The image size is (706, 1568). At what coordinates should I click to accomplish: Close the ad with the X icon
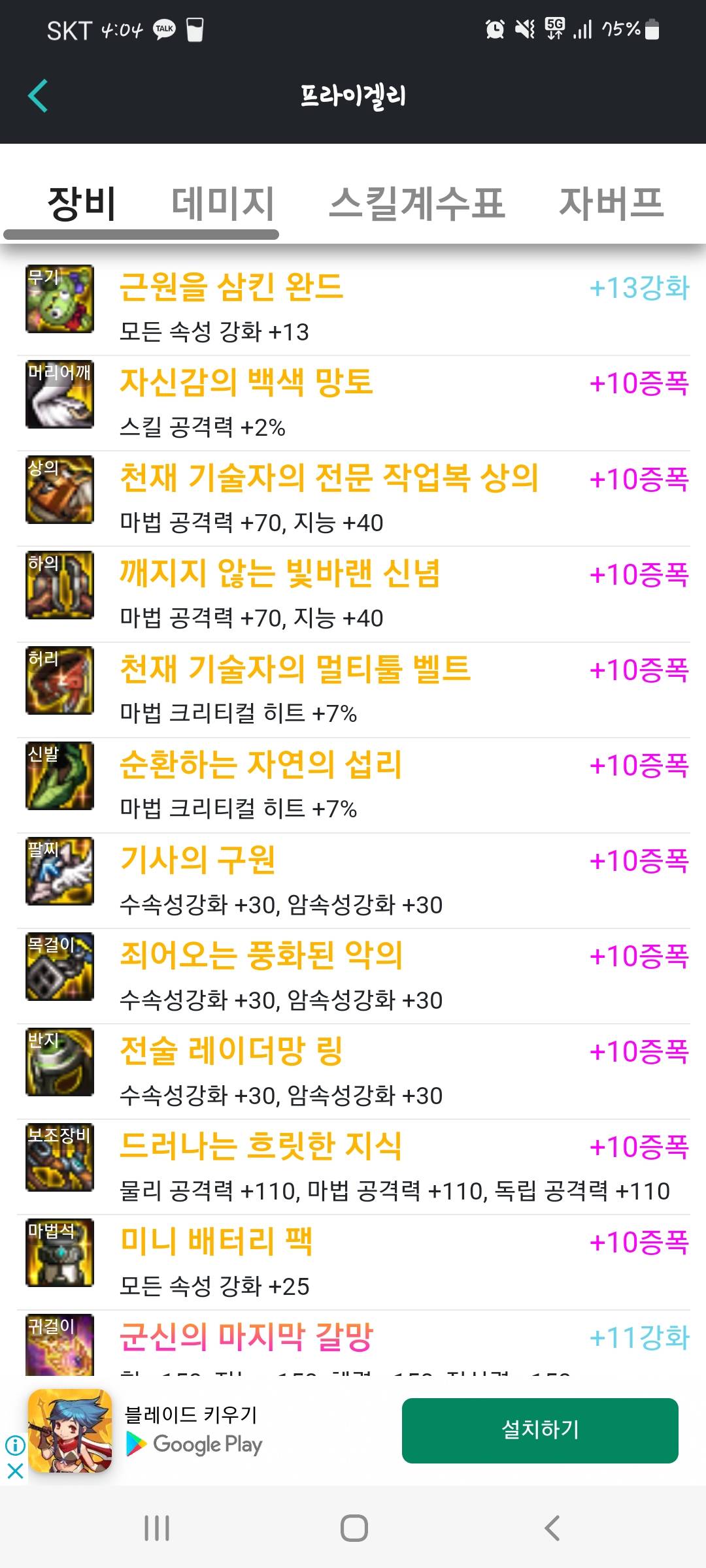point(15,1471)
